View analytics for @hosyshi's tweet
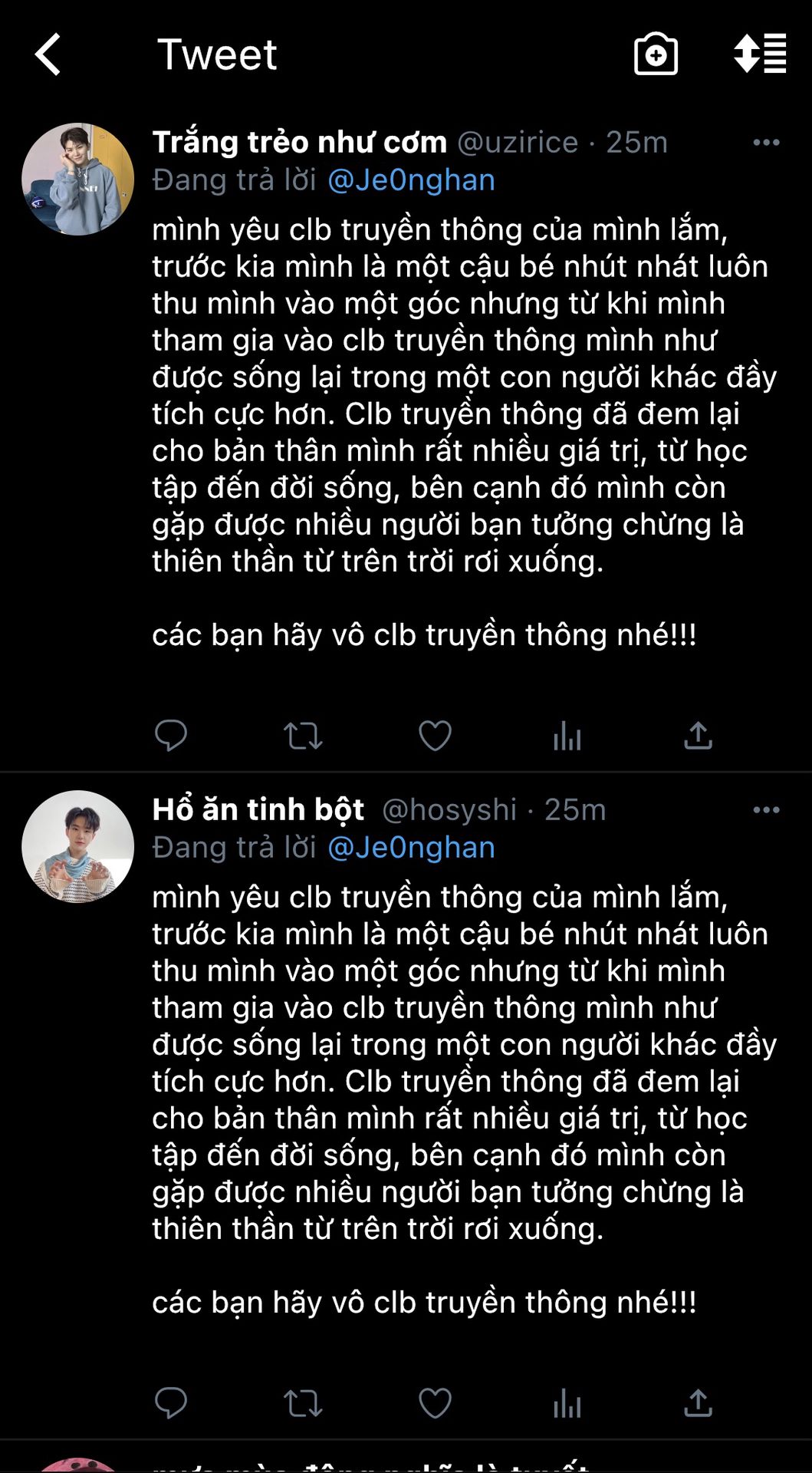The height and width of the screenshot is (1473, 812). [567, 1404]
